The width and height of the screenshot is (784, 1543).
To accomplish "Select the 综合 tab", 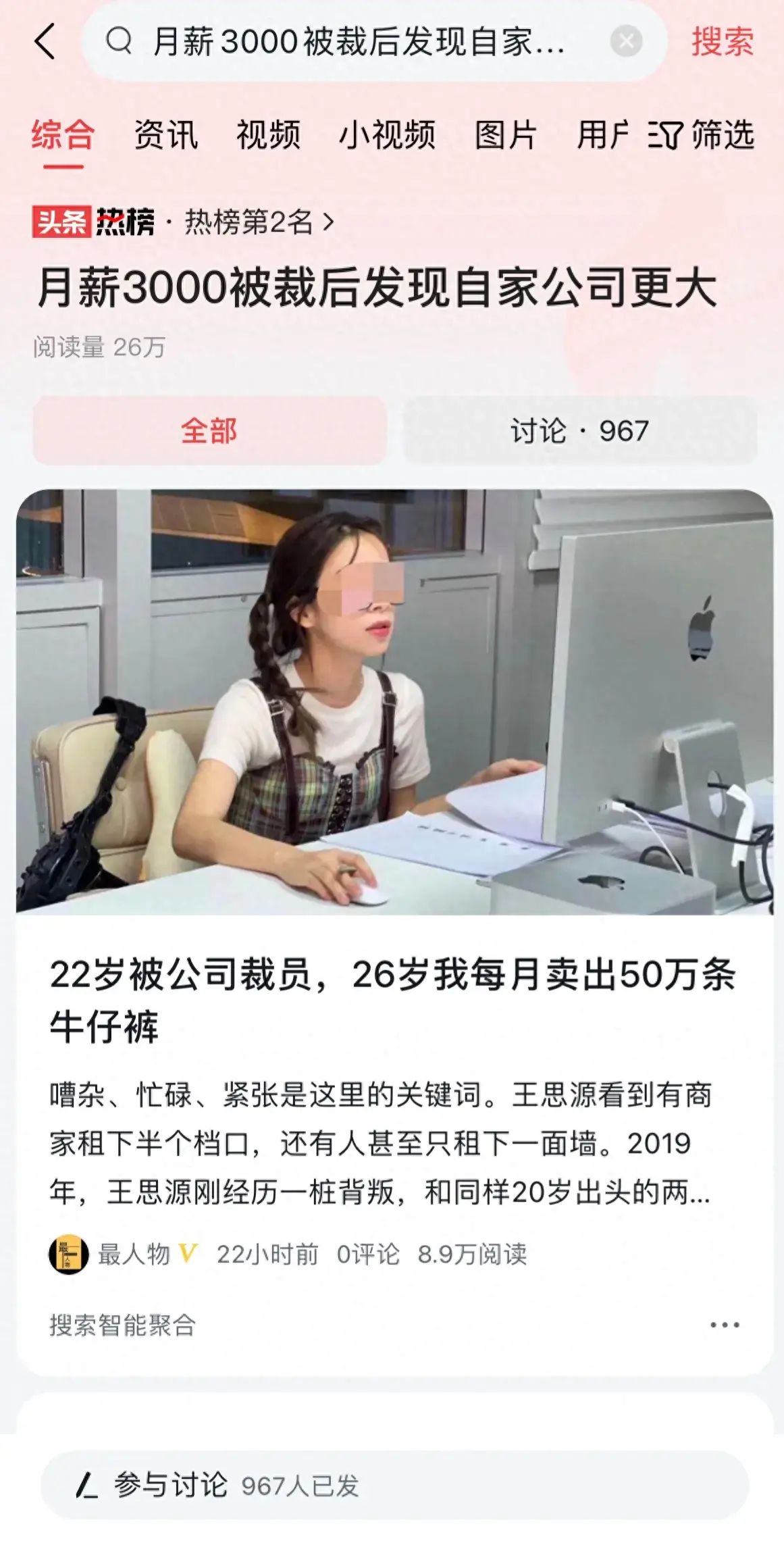I will (63, 134).
